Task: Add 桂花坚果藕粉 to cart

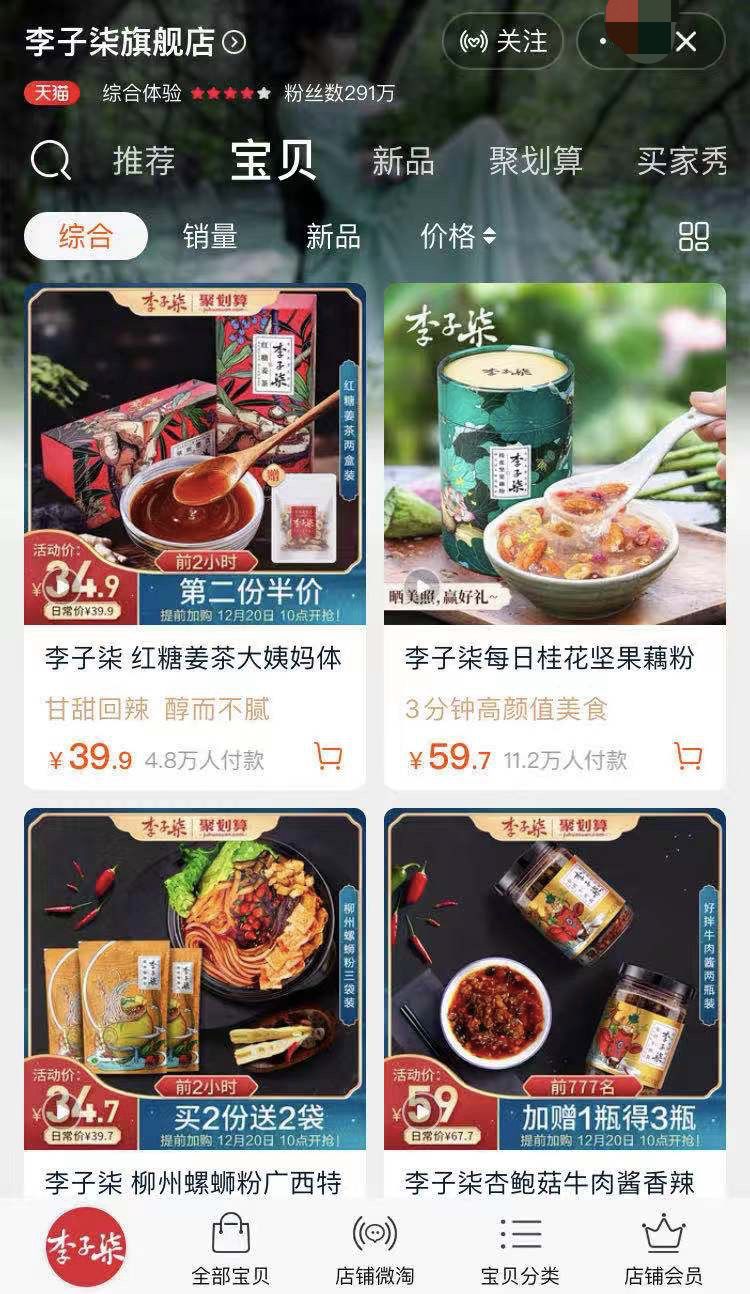Action: point(688,756)
